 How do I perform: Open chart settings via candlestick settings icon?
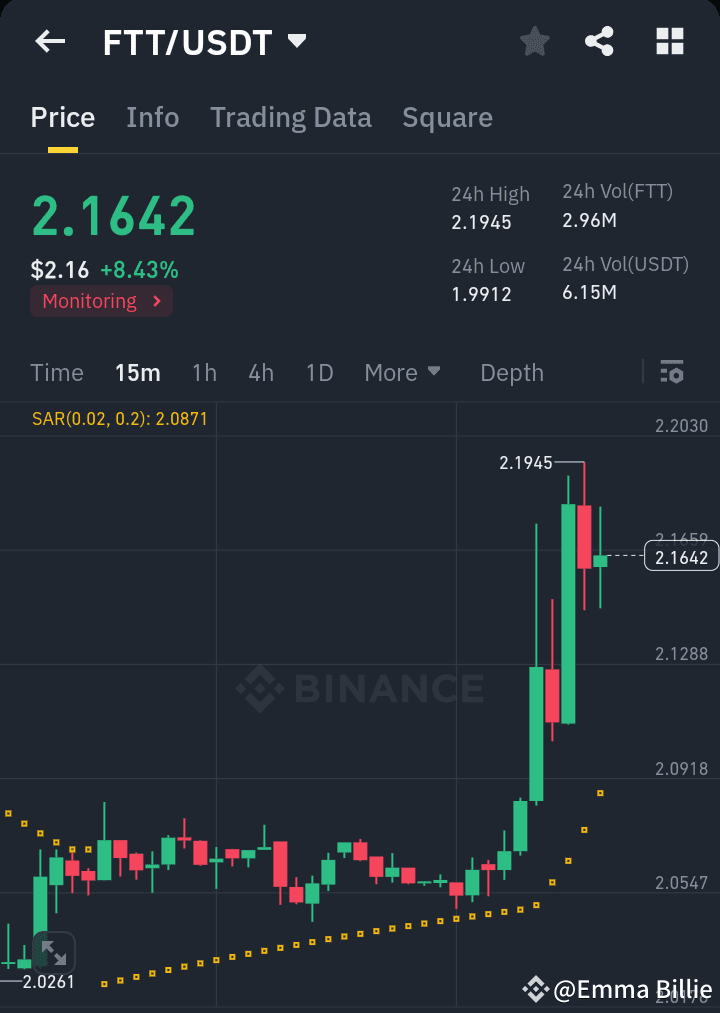[672, 372]
